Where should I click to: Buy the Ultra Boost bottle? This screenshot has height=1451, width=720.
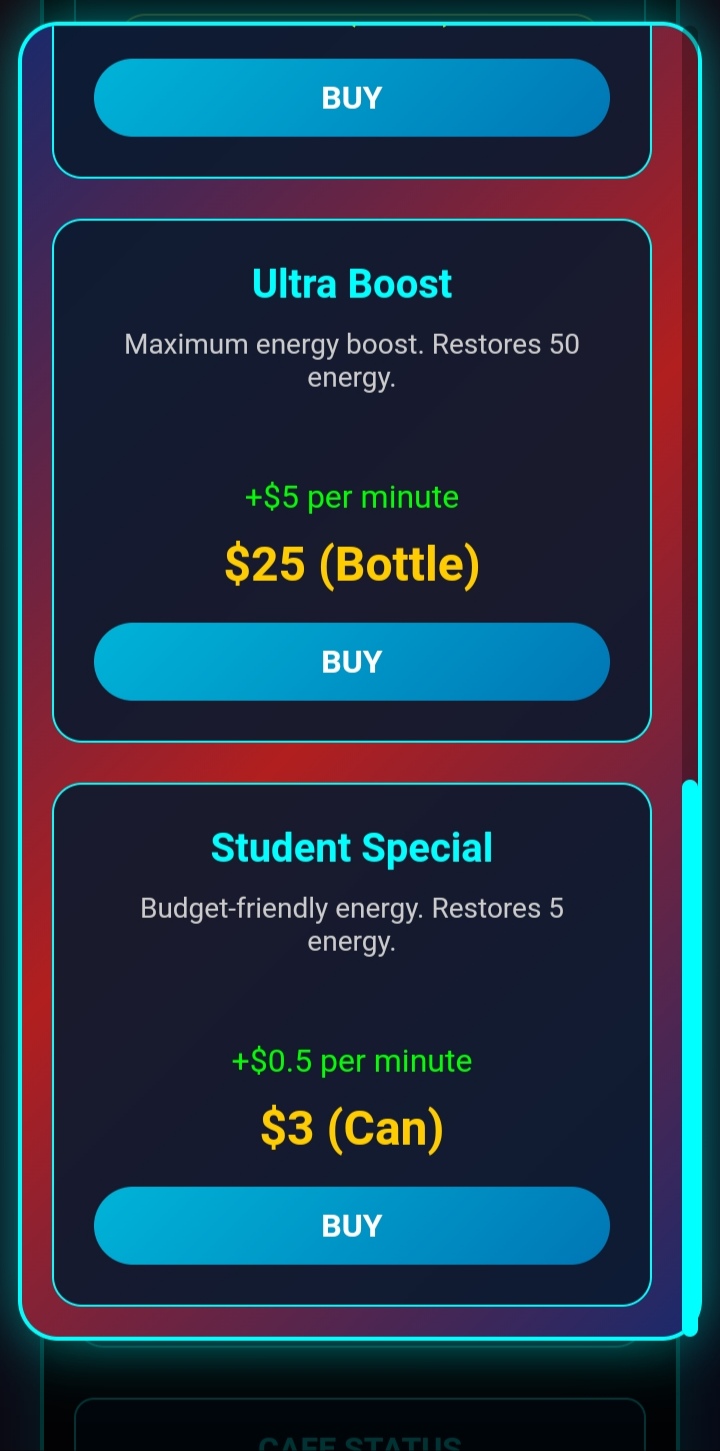point(352,662)
